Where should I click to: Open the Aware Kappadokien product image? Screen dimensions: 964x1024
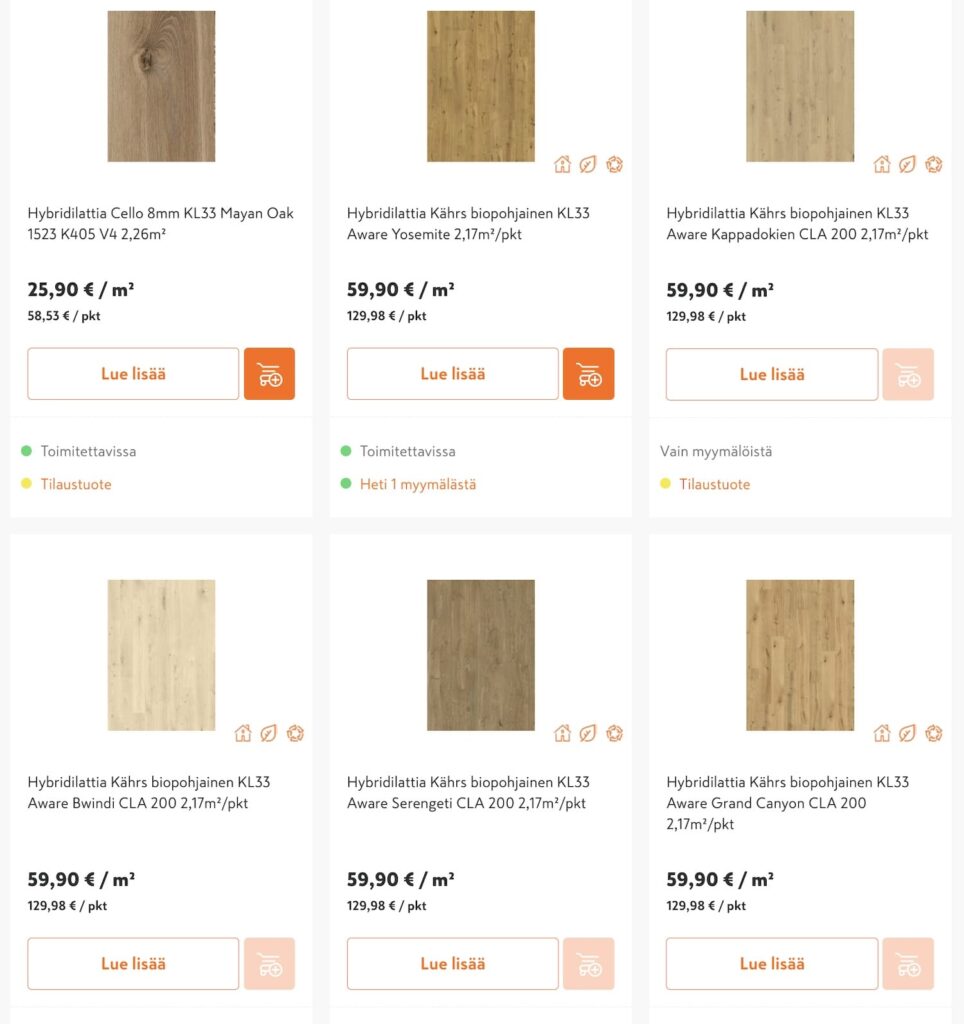pyautogui.click(x=800, y=86)
